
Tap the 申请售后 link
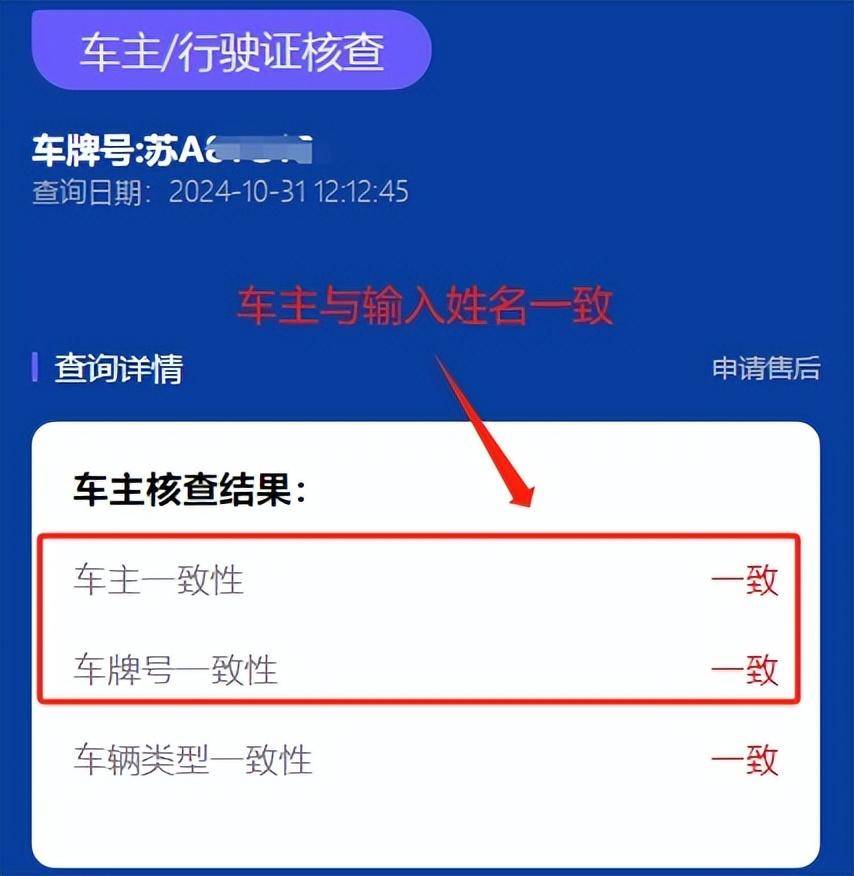point(765,368)
